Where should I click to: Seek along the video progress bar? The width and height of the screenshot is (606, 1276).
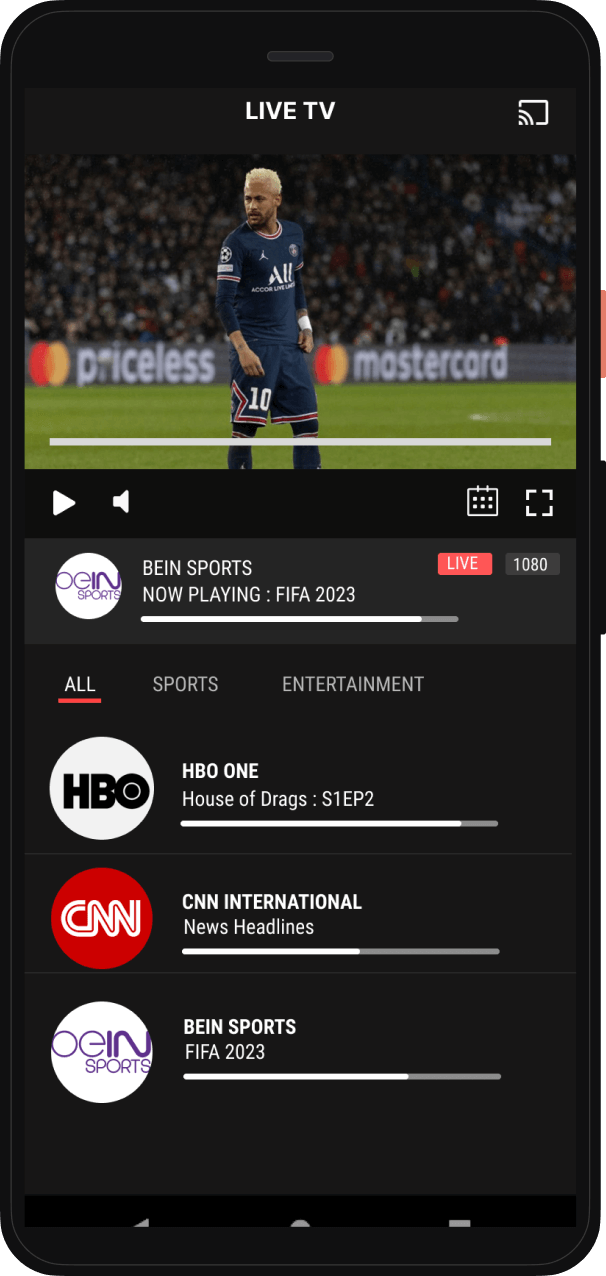point(300,441)
